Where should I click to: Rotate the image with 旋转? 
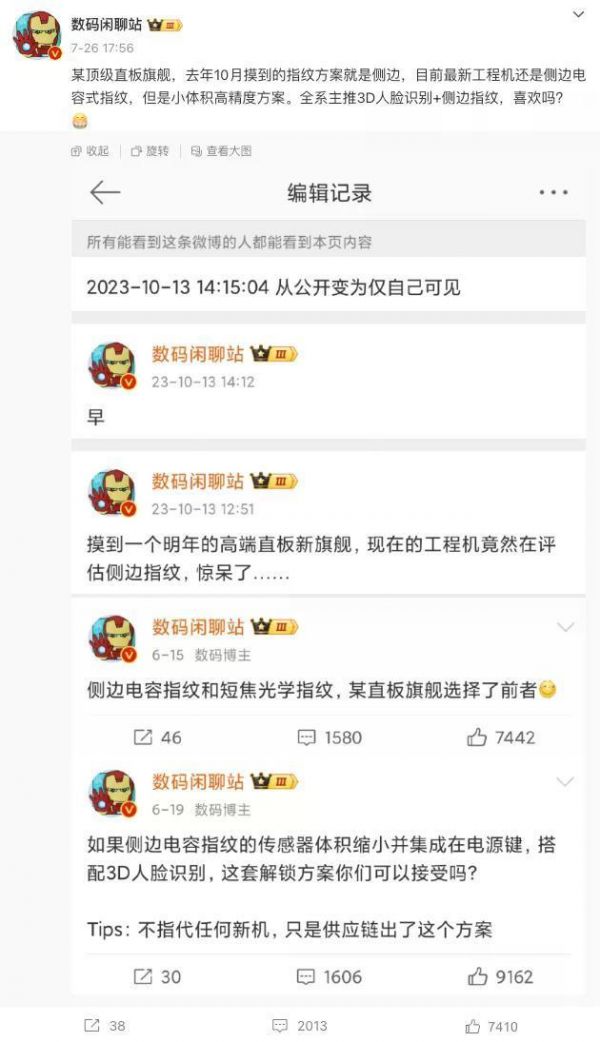[150, 151]
